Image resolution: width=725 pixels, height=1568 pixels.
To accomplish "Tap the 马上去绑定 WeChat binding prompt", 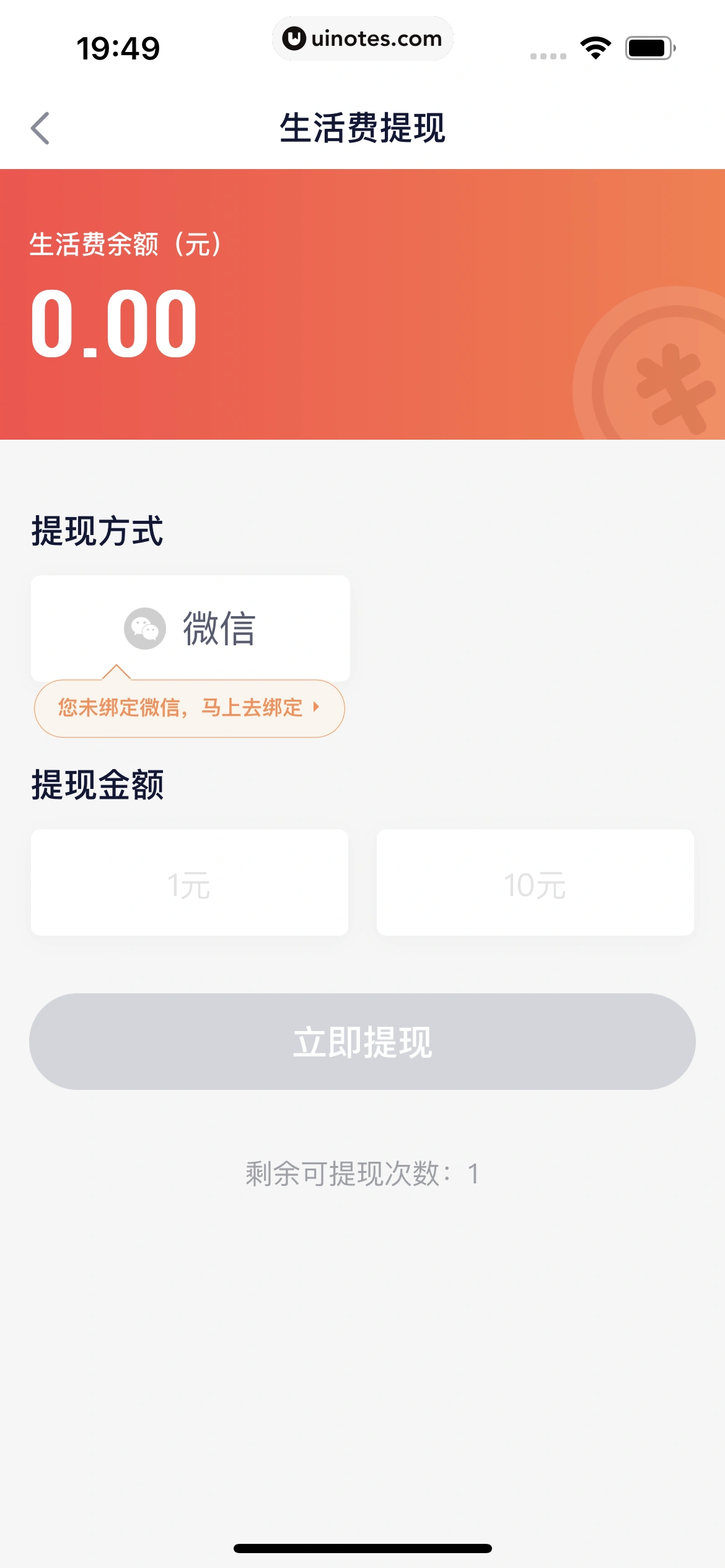I will [x=190, y=708].
